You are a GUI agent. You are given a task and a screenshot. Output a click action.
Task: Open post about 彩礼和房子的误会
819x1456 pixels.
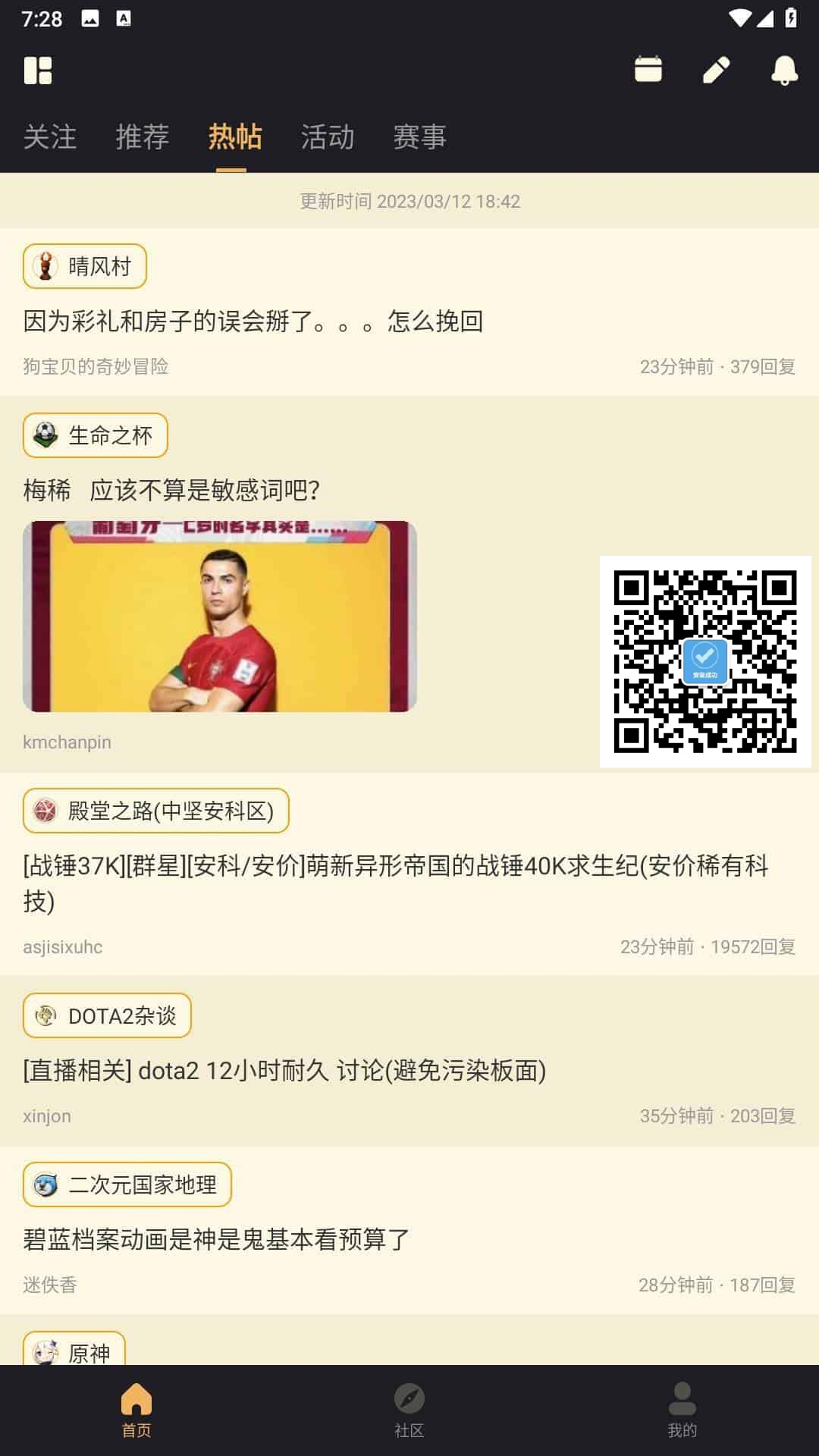point(253,322)
